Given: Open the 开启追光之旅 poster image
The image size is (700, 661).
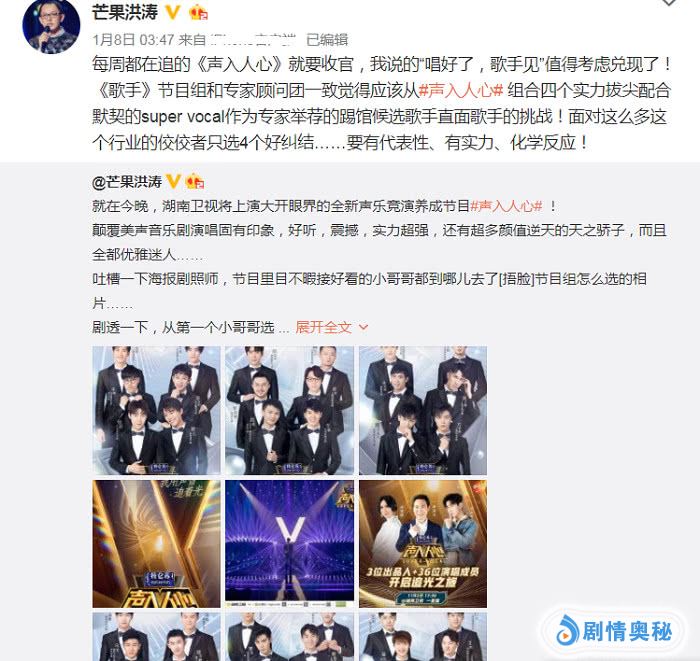Looking at the screenshot, I should tap(422, 543).
